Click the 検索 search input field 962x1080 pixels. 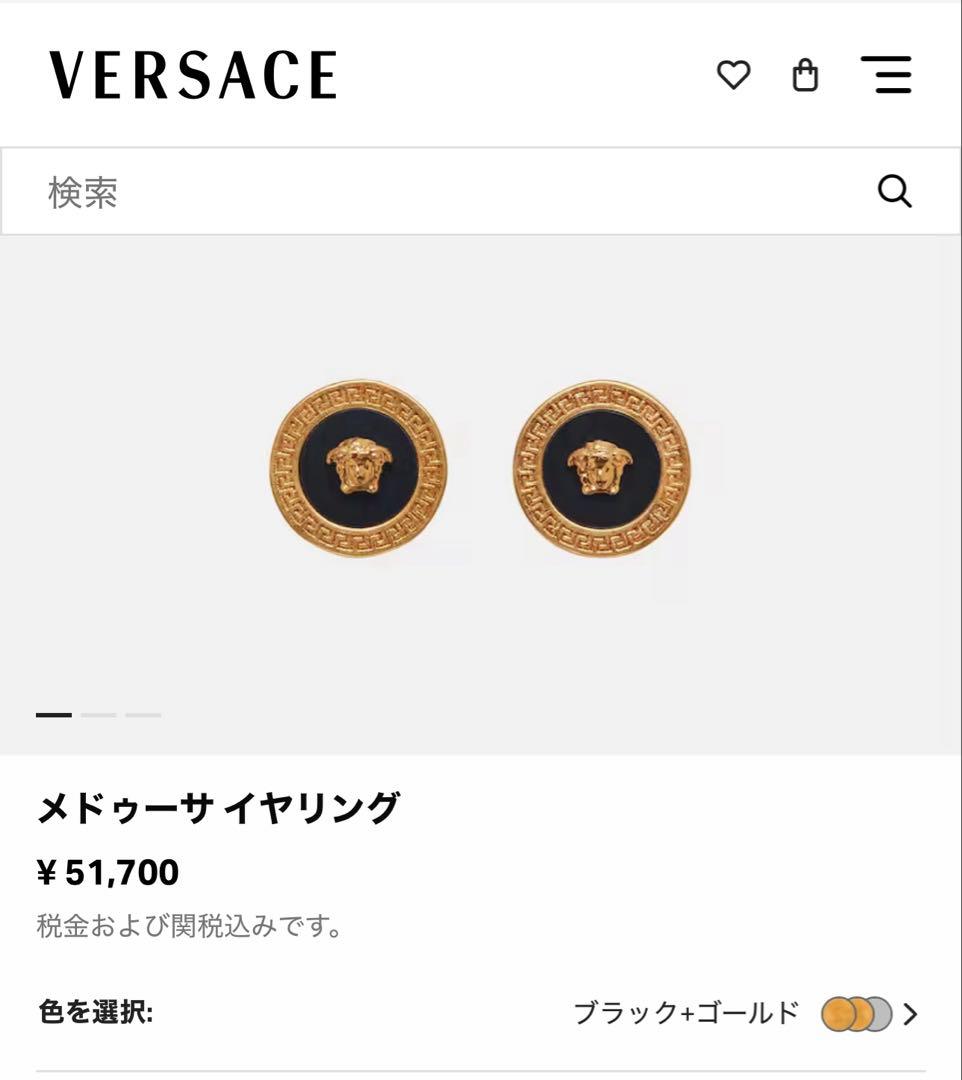[300, 190]
